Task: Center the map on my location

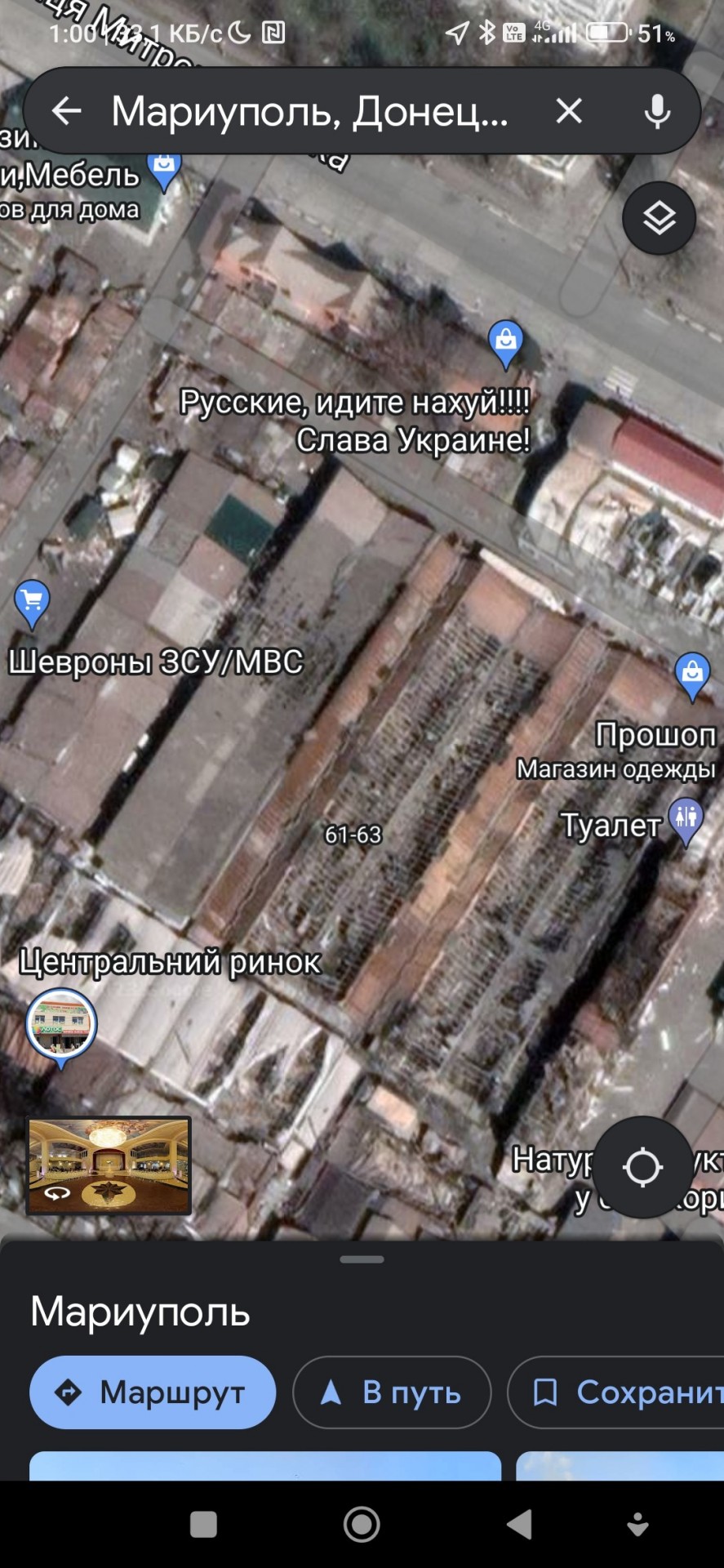Action: pos(643,1167)
